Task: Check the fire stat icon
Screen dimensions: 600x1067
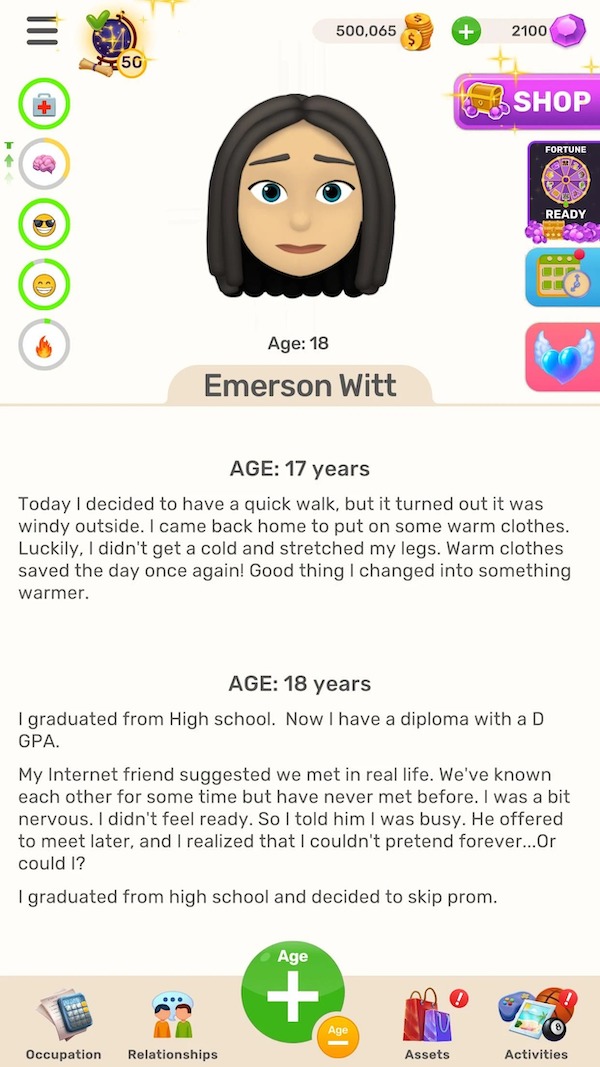Action: click(x=44, y=346)
